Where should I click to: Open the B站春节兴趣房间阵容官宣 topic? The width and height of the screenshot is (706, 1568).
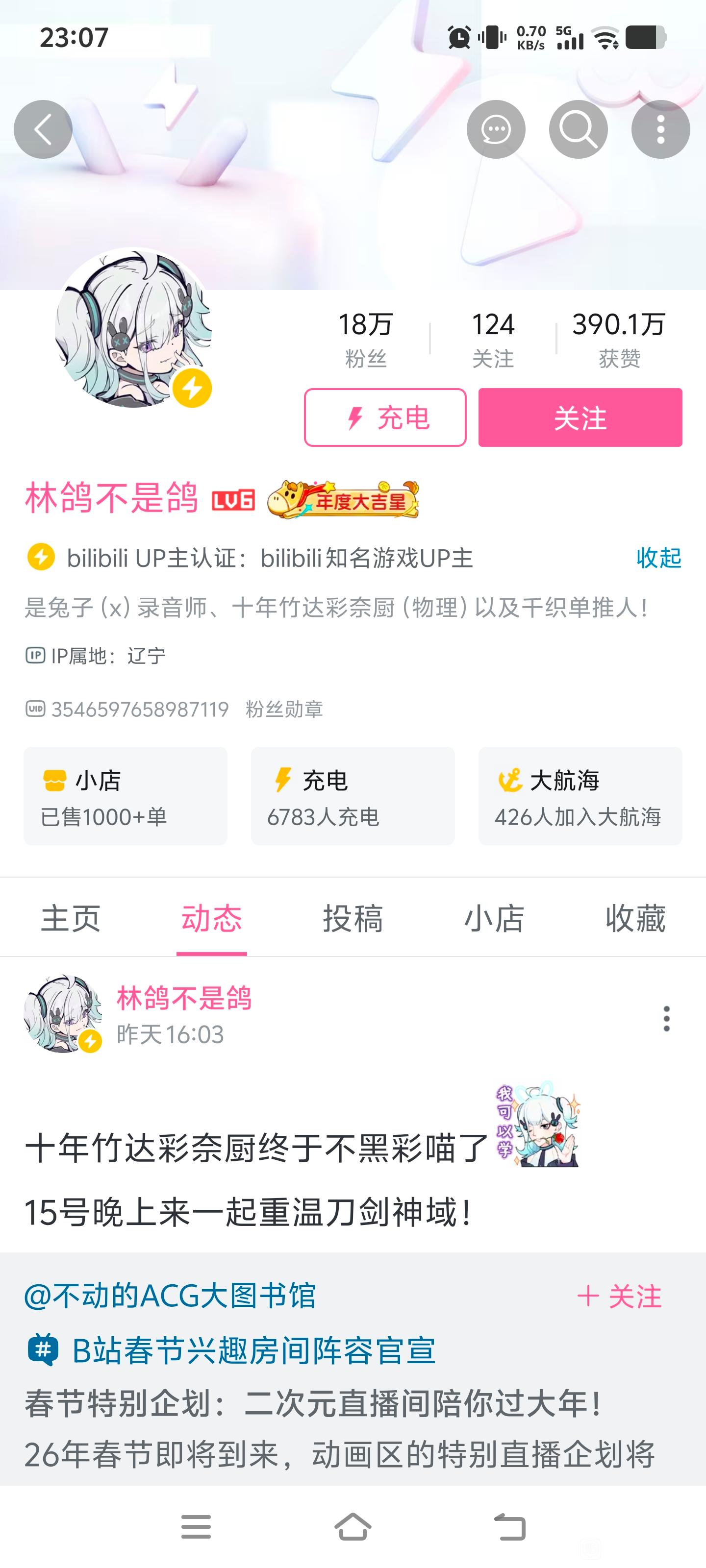point(253,1351)
